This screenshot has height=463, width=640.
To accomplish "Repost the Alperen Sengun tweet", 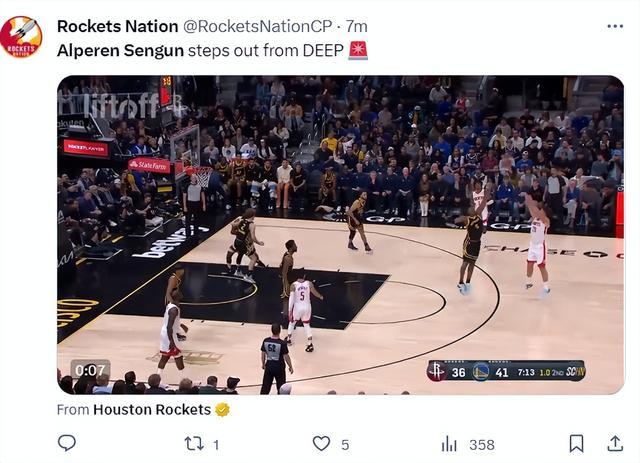I will (x=195, y=443).
